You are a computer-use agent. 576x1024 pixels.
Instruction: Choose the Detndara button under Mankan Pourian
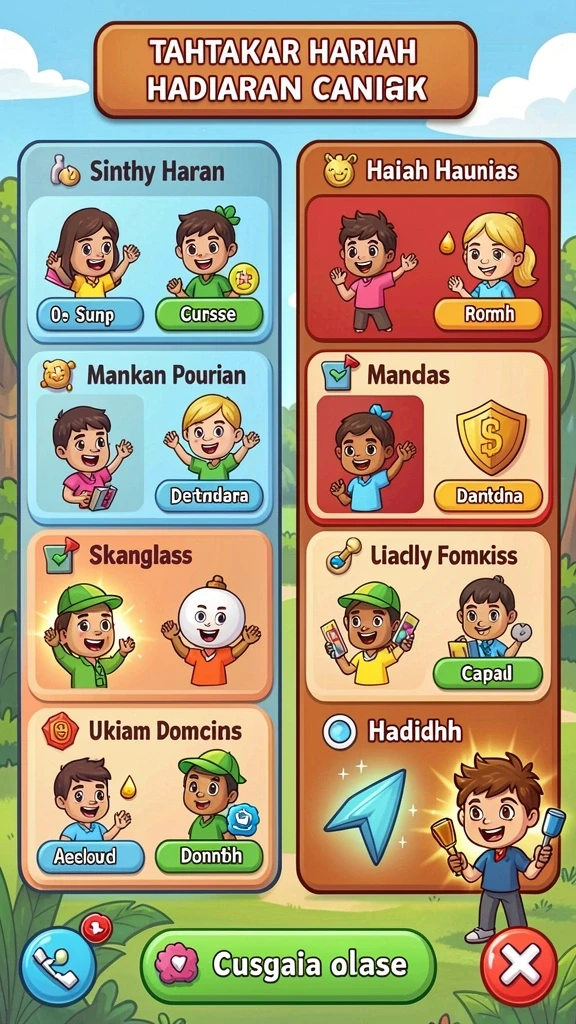tap(209, 496)
